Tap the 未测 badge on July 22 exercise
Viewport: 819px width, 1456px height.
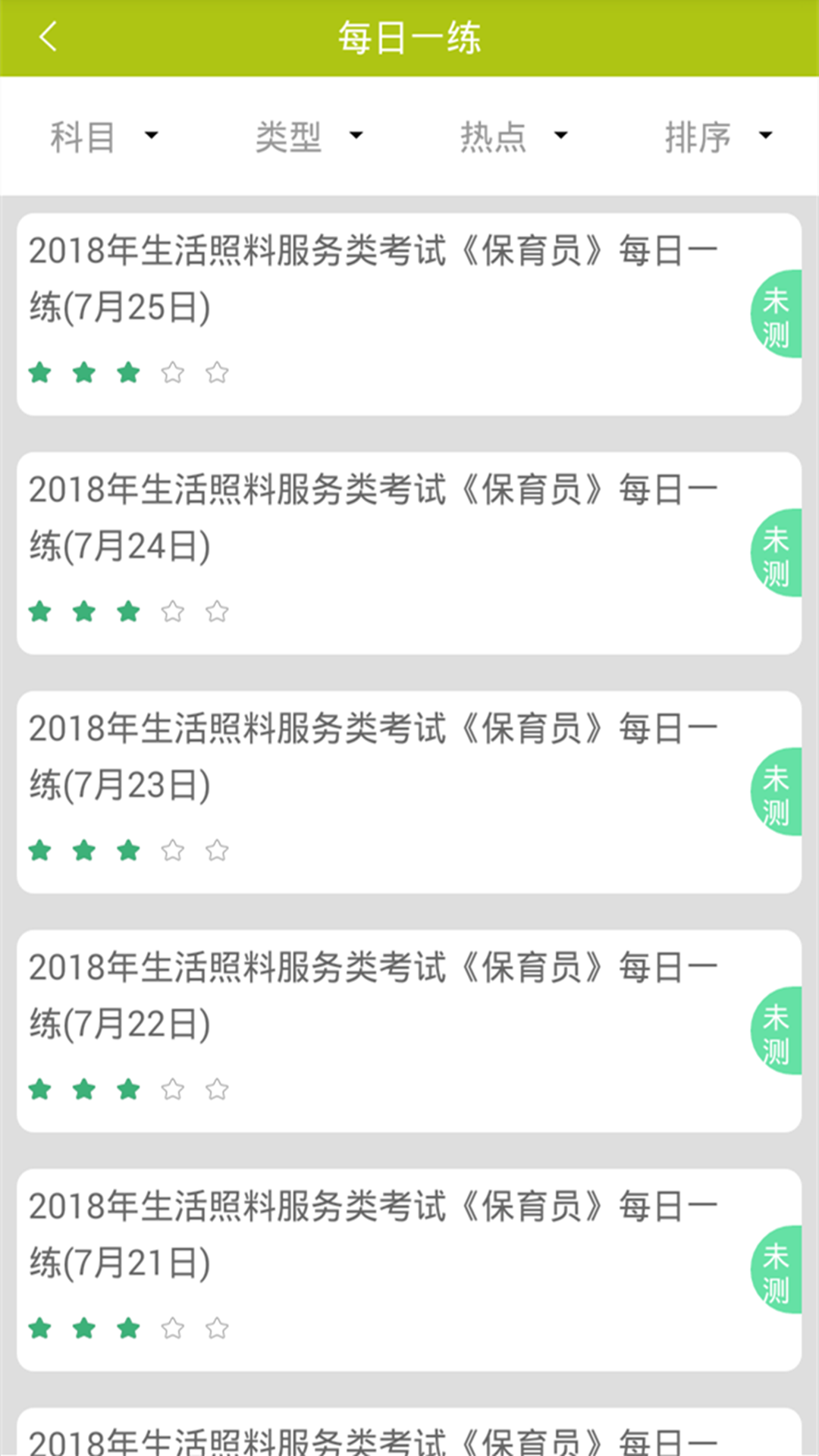(777, 1031)
